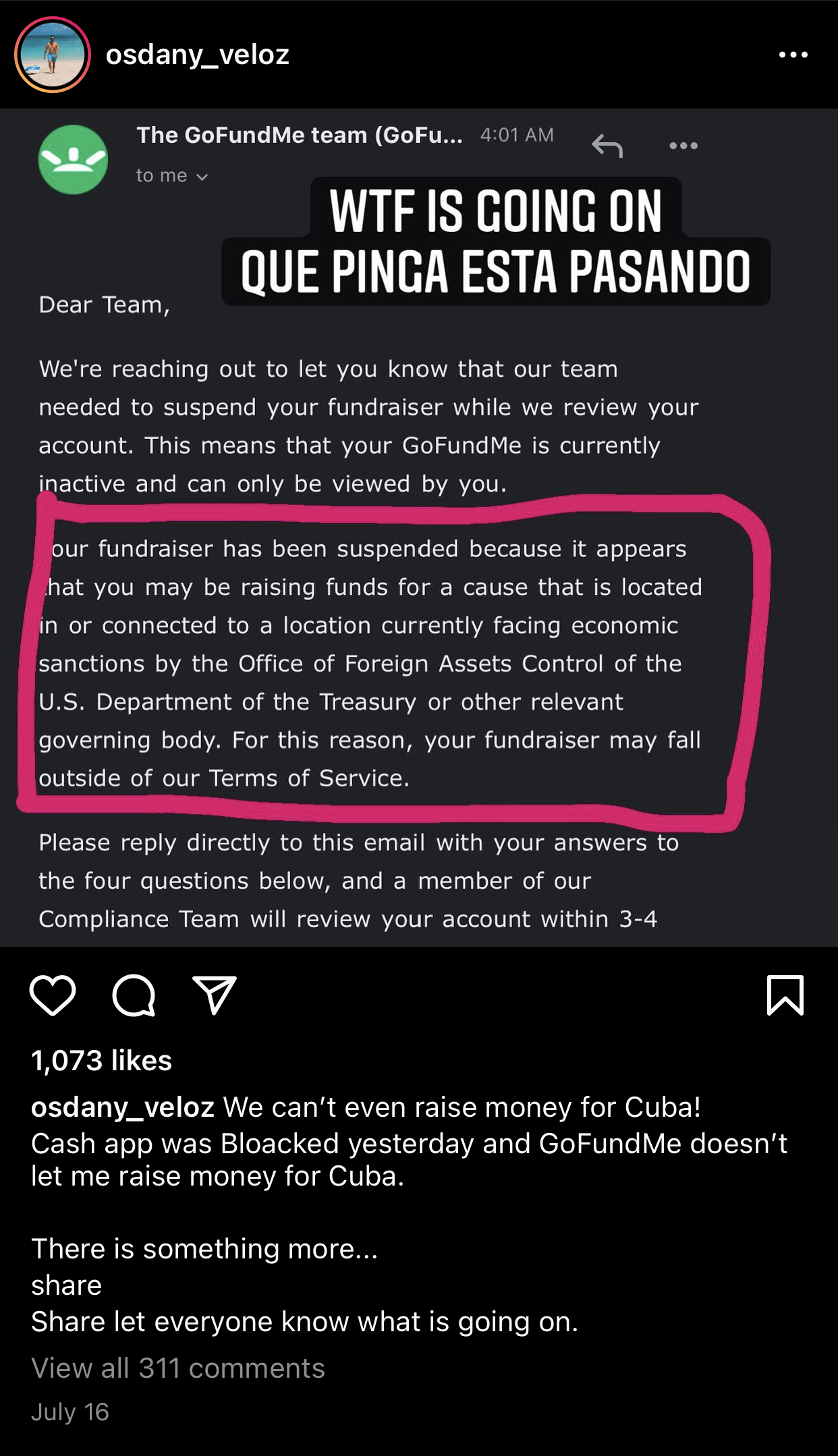Screen dimensions: 838x1456
Task: Like this post with the heart
Action: (x=53, y=995)
